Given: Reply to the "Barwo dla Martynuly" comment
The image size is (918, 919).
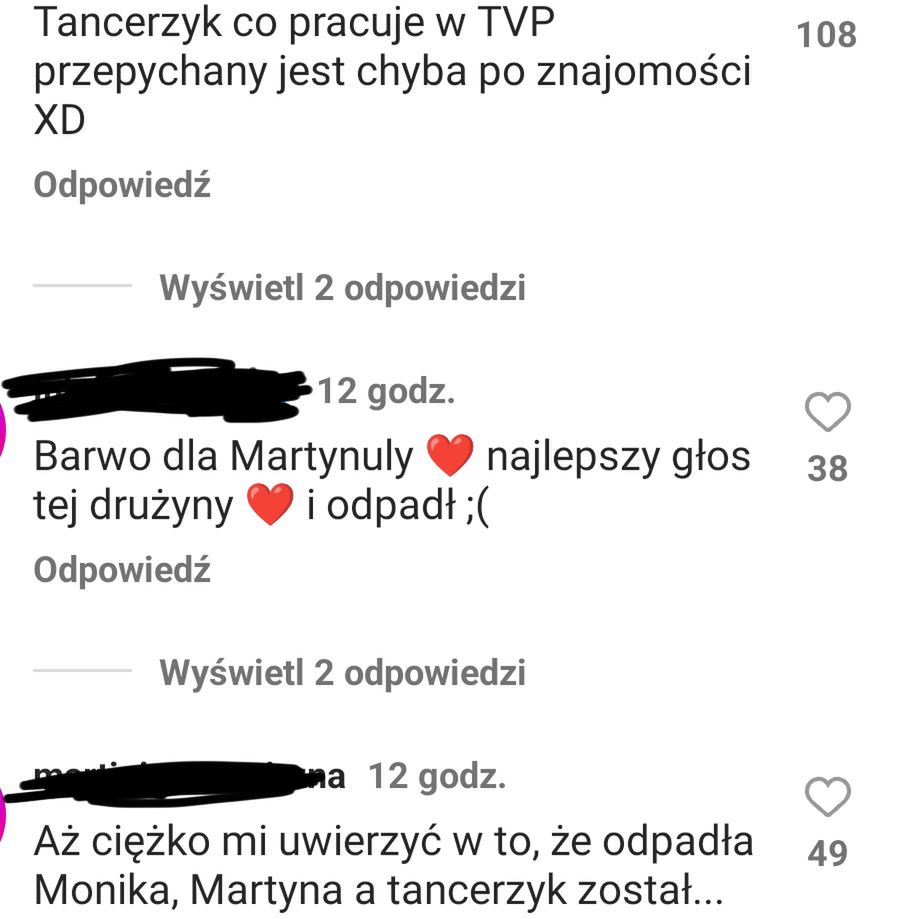Looking at the screenshot, I should coord(122,570).
